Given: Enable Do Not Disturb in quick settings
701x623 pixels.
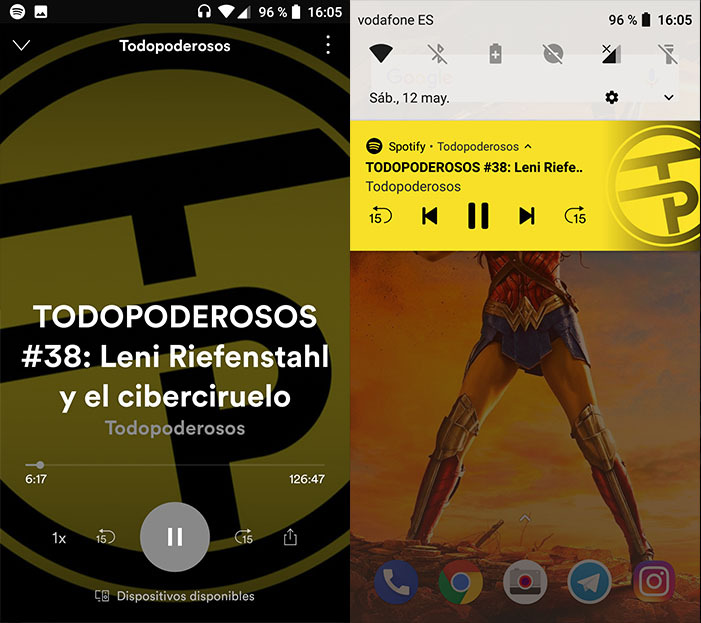Looking at the screenshot, I should (552, 53).
